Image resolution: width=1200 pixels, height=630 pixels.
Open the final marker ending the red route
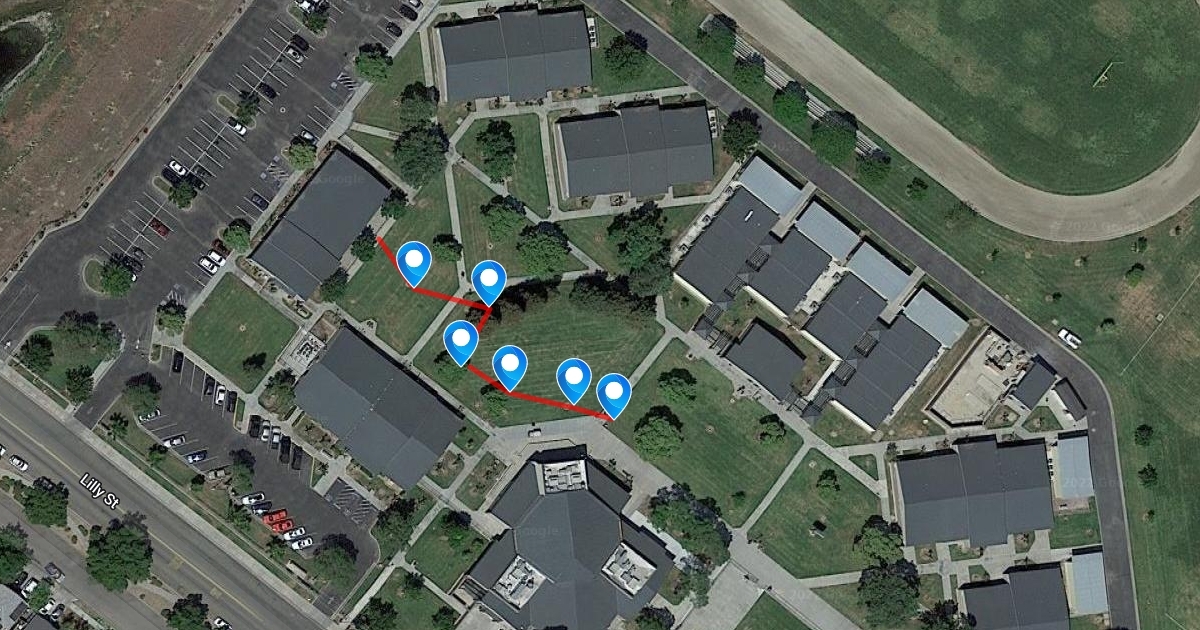[x=614, y=392]
